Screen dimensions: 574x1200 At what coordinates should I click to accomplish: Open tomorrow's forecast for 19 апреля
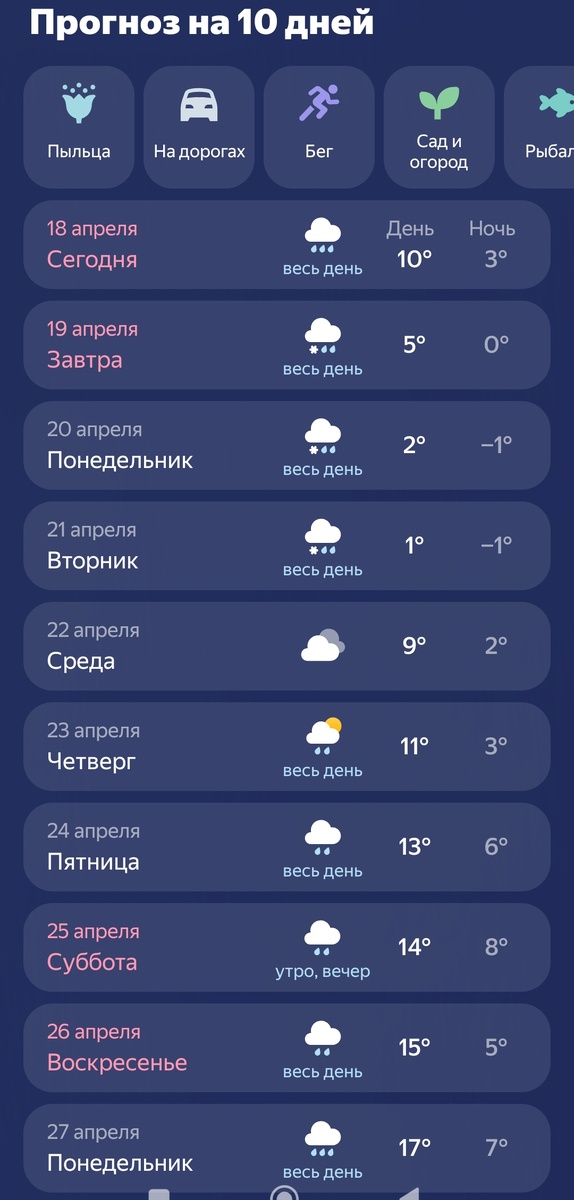(287, 345)
